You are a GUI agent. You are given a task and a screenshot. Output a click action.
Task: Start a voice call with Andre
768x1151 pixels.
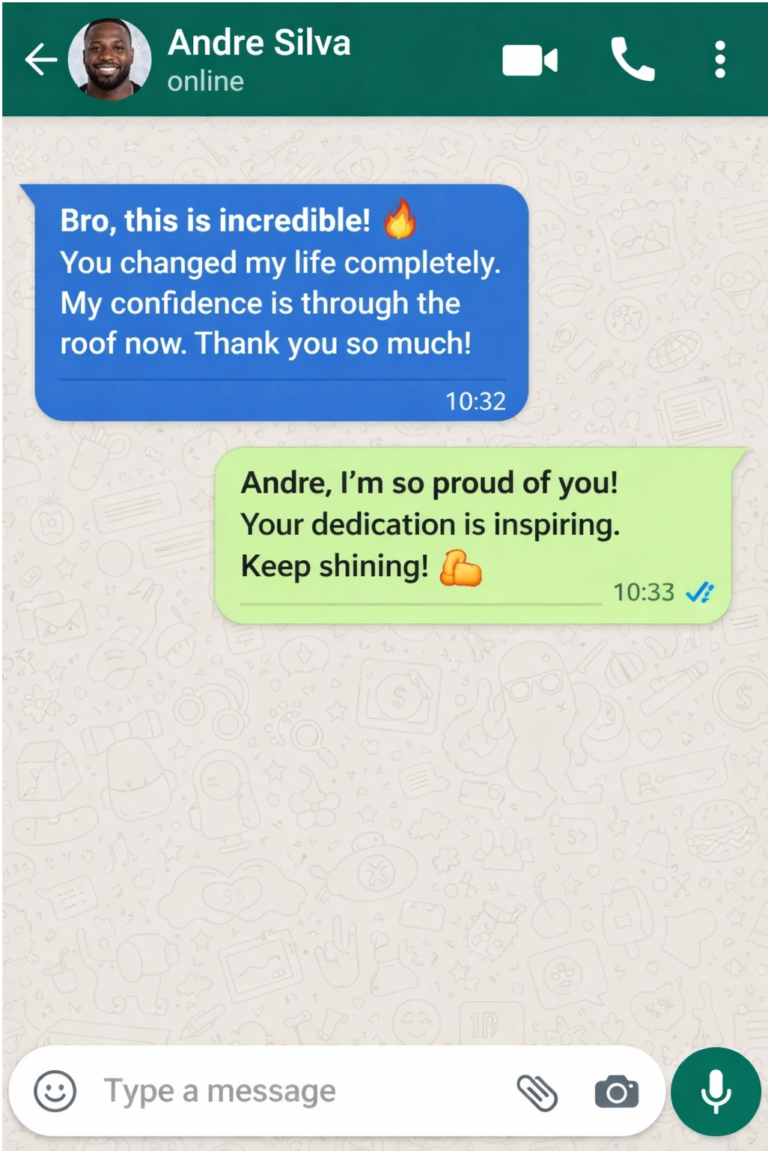pos(632,61)
